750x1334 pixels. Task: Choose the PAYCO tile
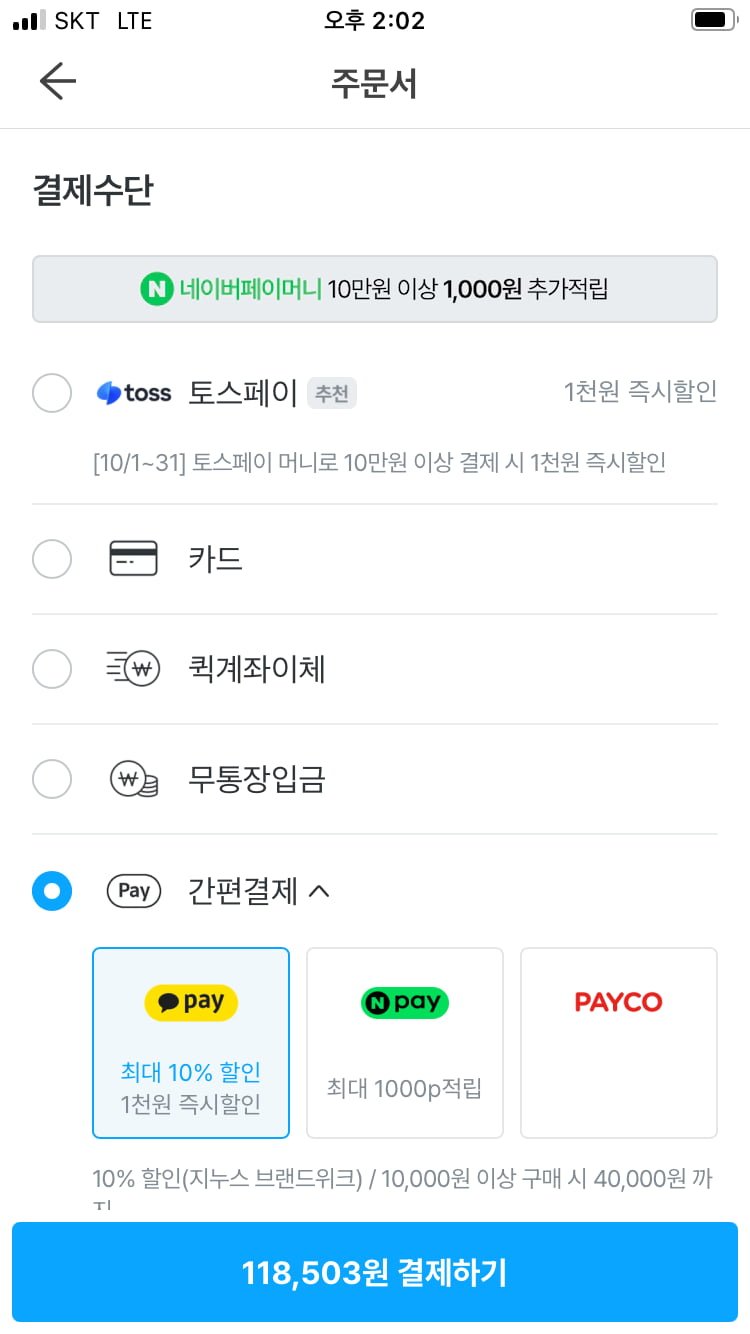point(618,1042)
